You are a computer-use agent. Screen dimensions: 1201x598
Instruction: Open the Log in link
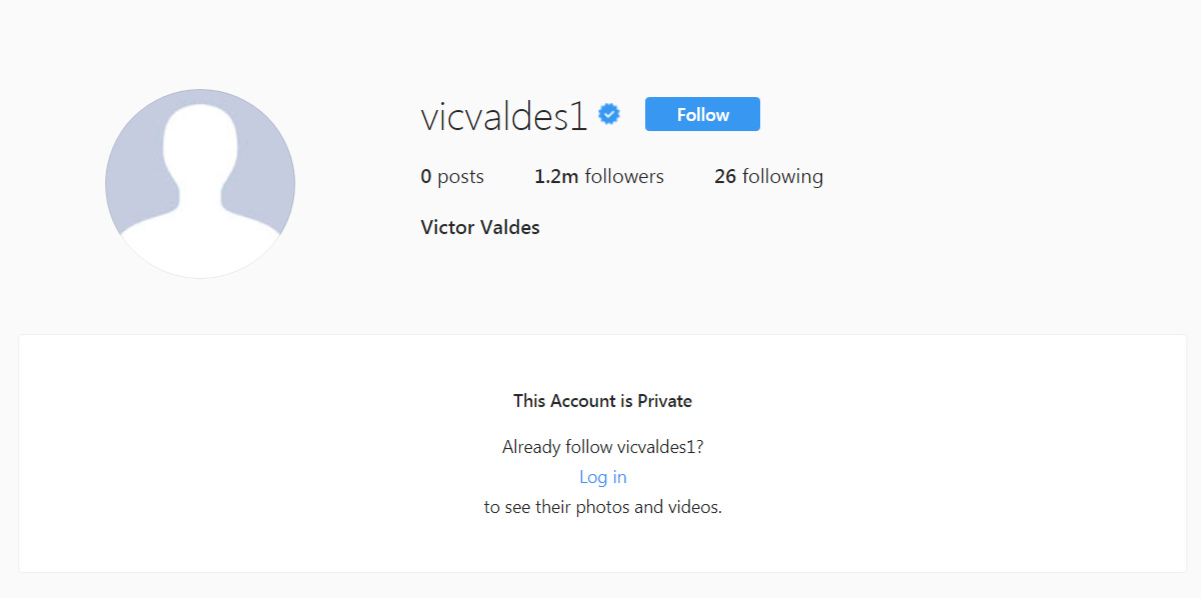[603, 477]
